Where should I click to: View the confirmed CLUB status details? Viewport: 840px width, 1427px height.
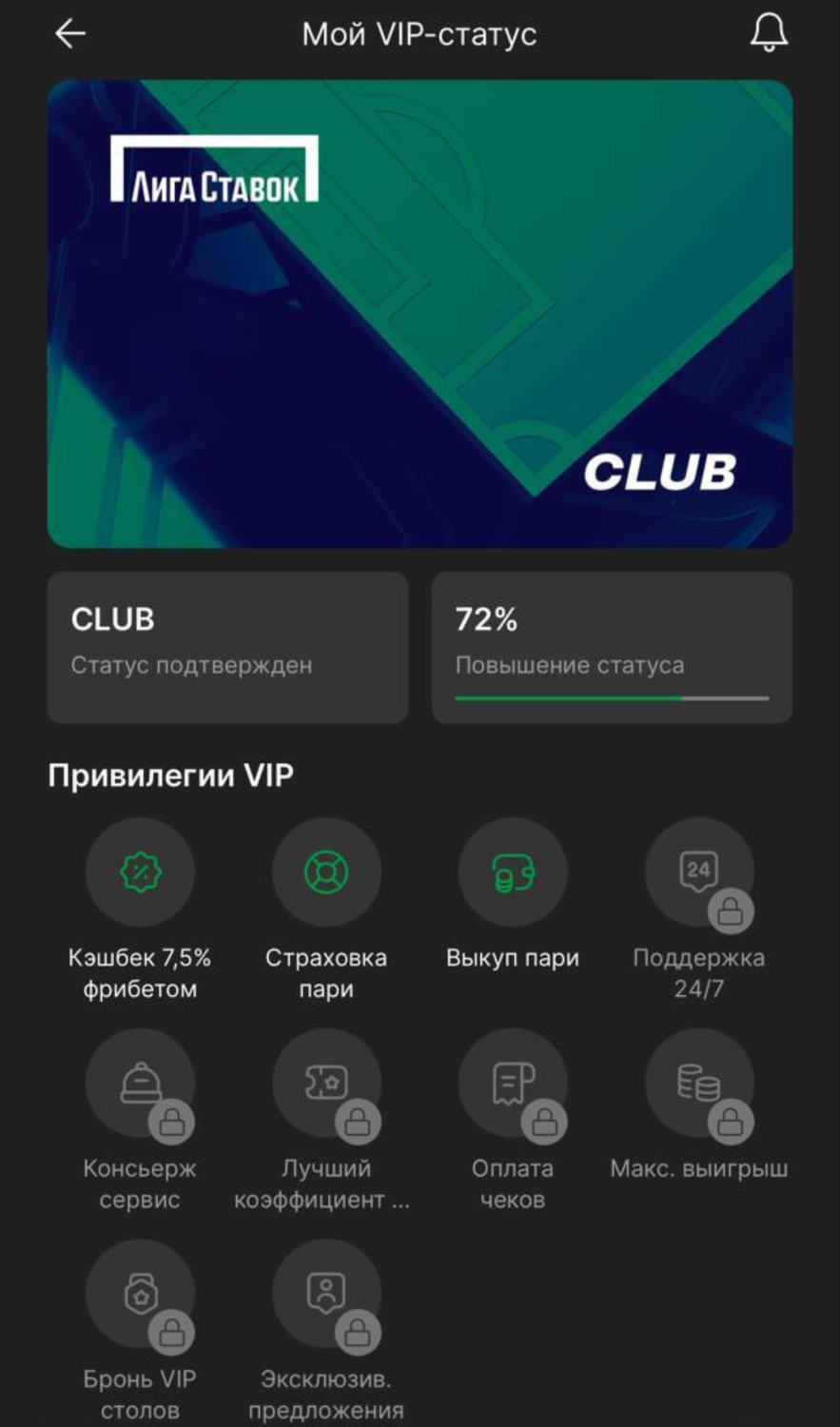coord(227,647)
